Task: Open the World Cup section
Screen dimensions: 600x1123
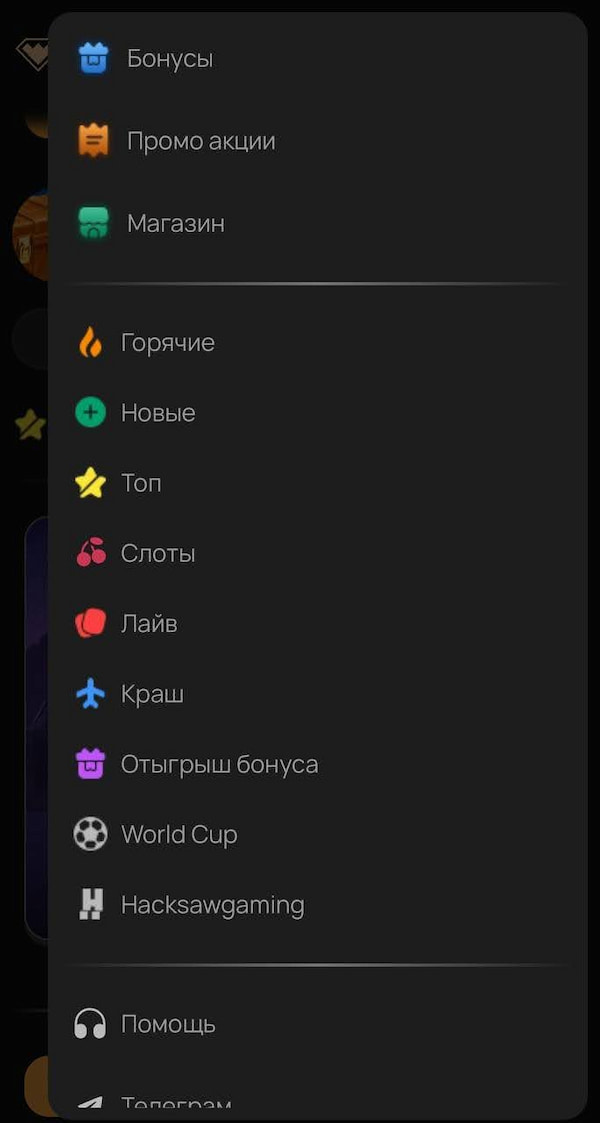Action: click(x=318, y=834)
